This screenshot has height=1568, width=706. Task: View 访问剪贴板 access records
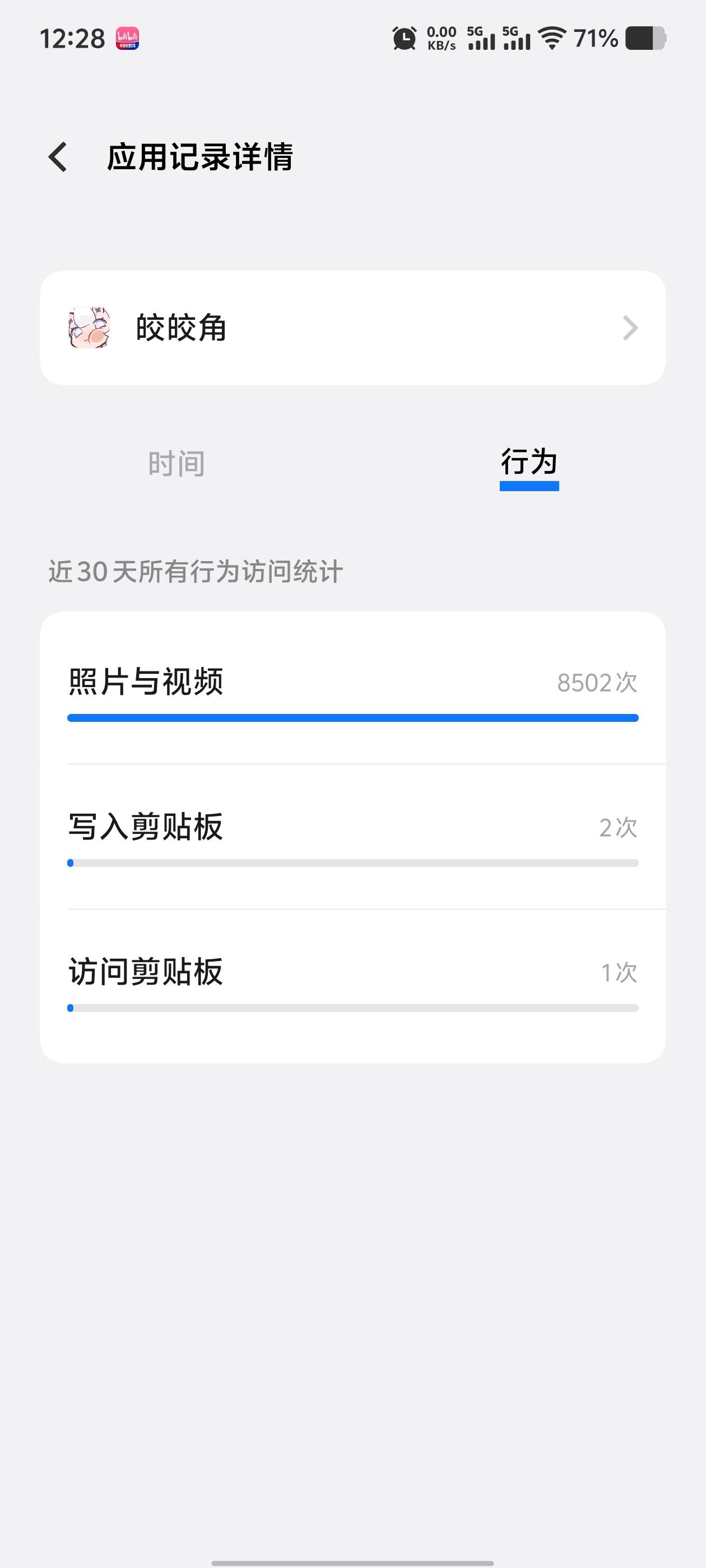coord(352,981)
